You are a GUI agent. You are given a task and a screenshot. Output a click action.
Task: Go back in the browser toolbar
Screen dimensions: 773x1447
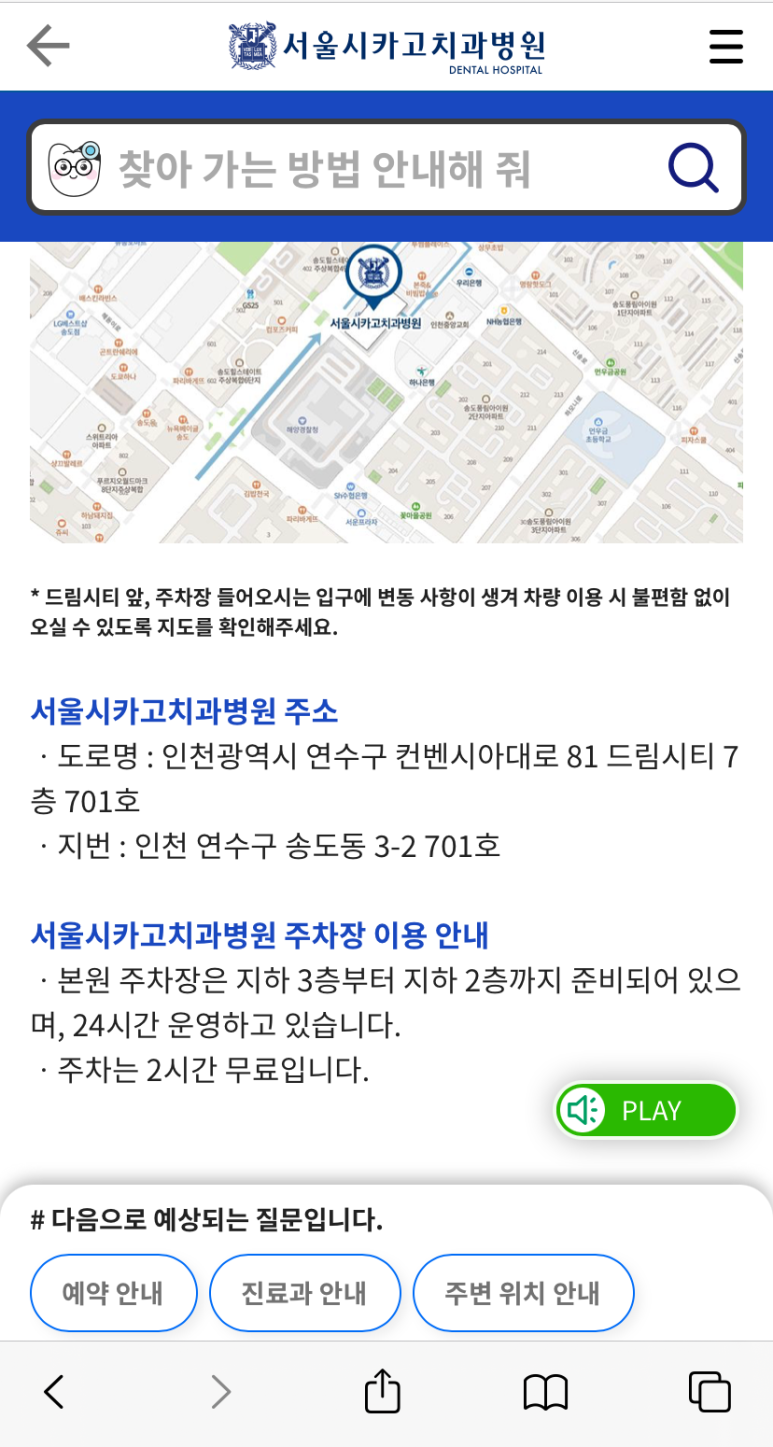(54, 1392)
